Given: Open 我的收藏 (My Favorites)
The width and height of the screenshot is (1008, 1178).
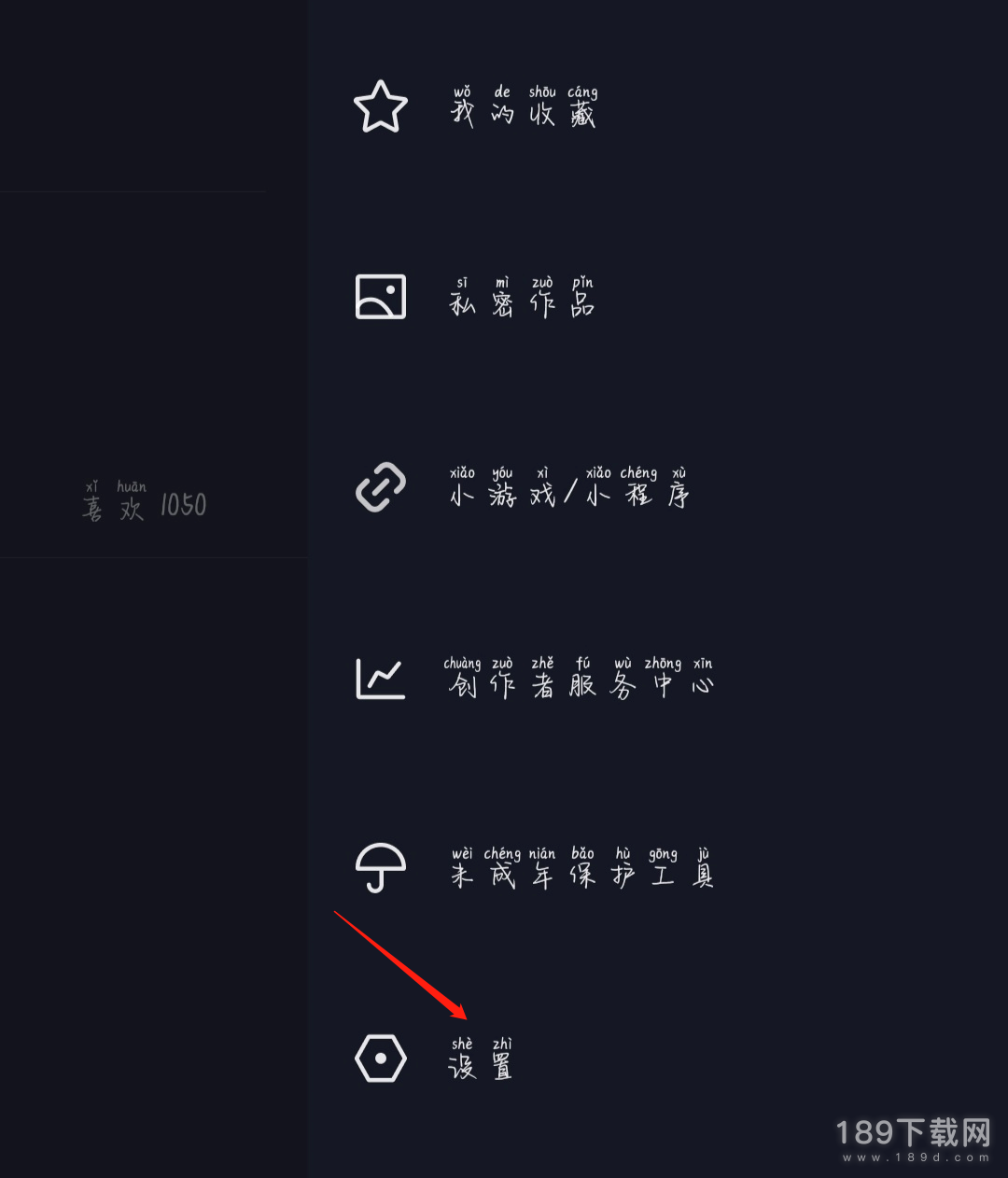Looking at the screenshot, I should click(523, 108).
